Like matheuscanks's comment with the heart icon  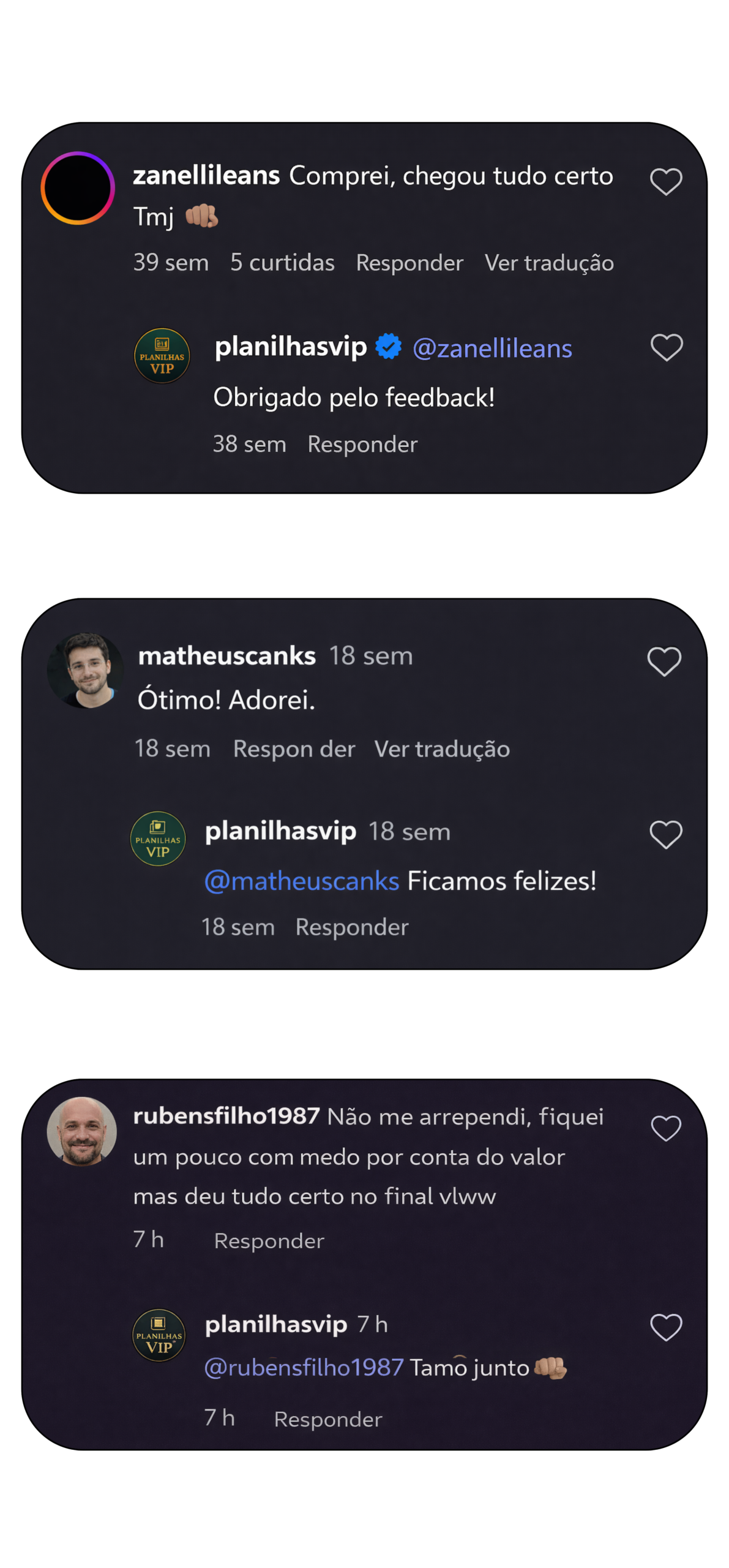tap(664, 661)
